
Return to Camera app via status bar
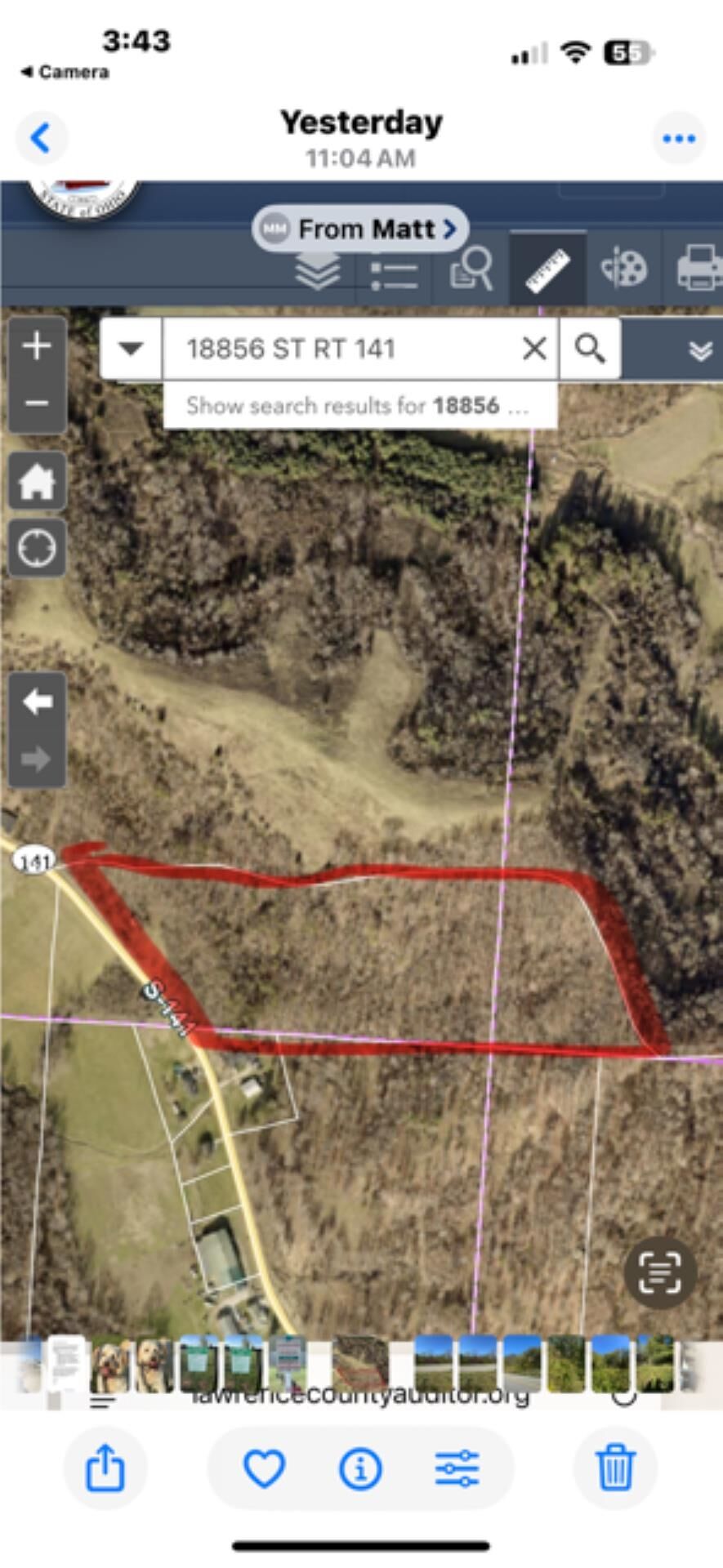65,72
